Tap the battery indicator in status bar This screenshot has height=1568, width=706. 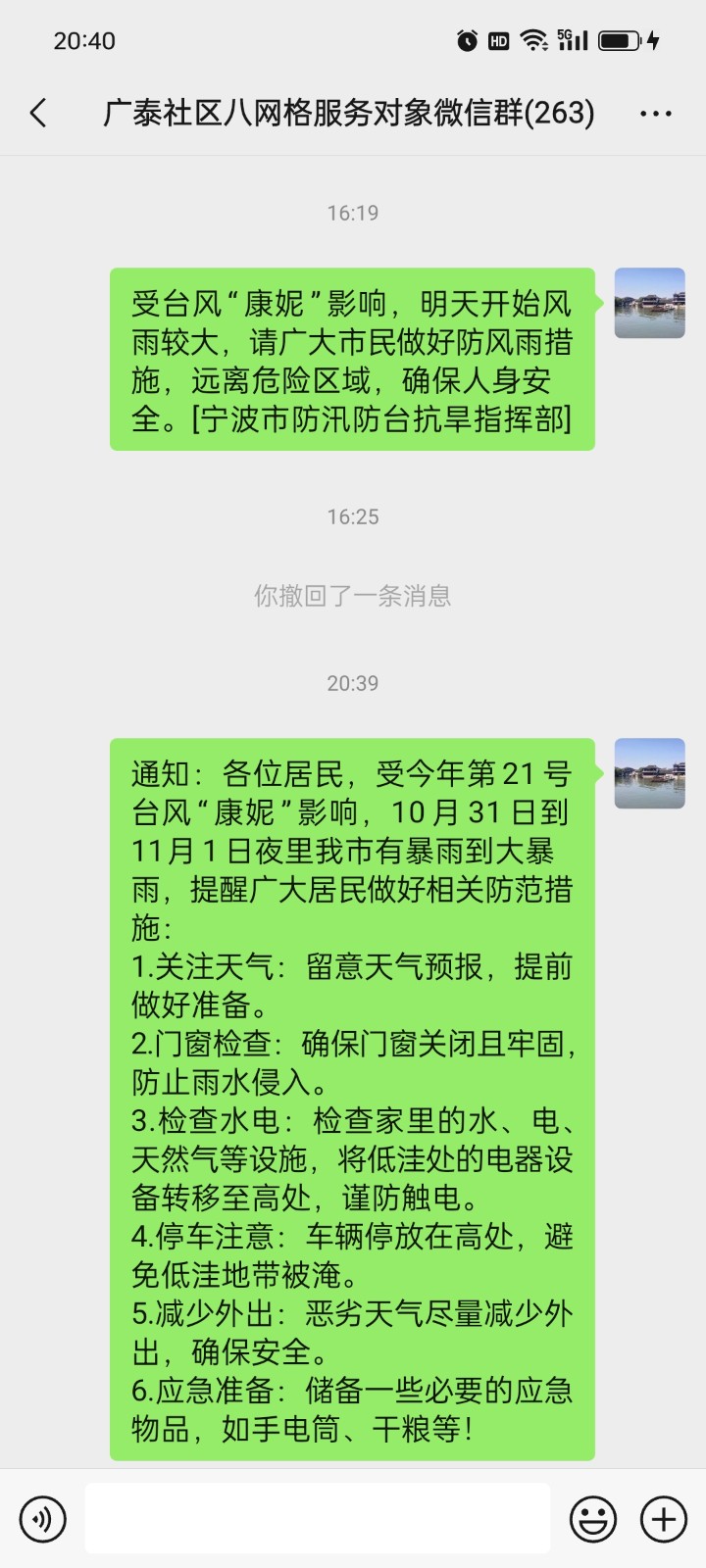point(619,41)
